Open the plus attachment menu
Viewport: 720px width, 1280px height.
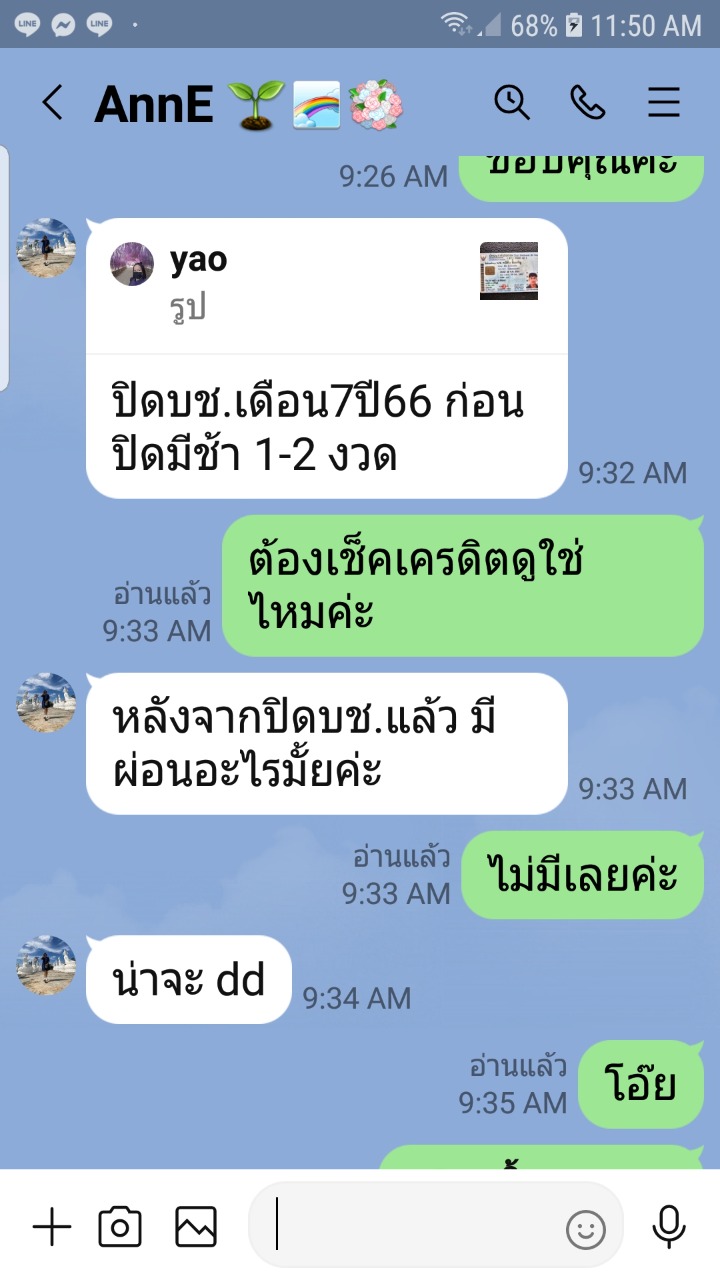tap(52, 1226)
